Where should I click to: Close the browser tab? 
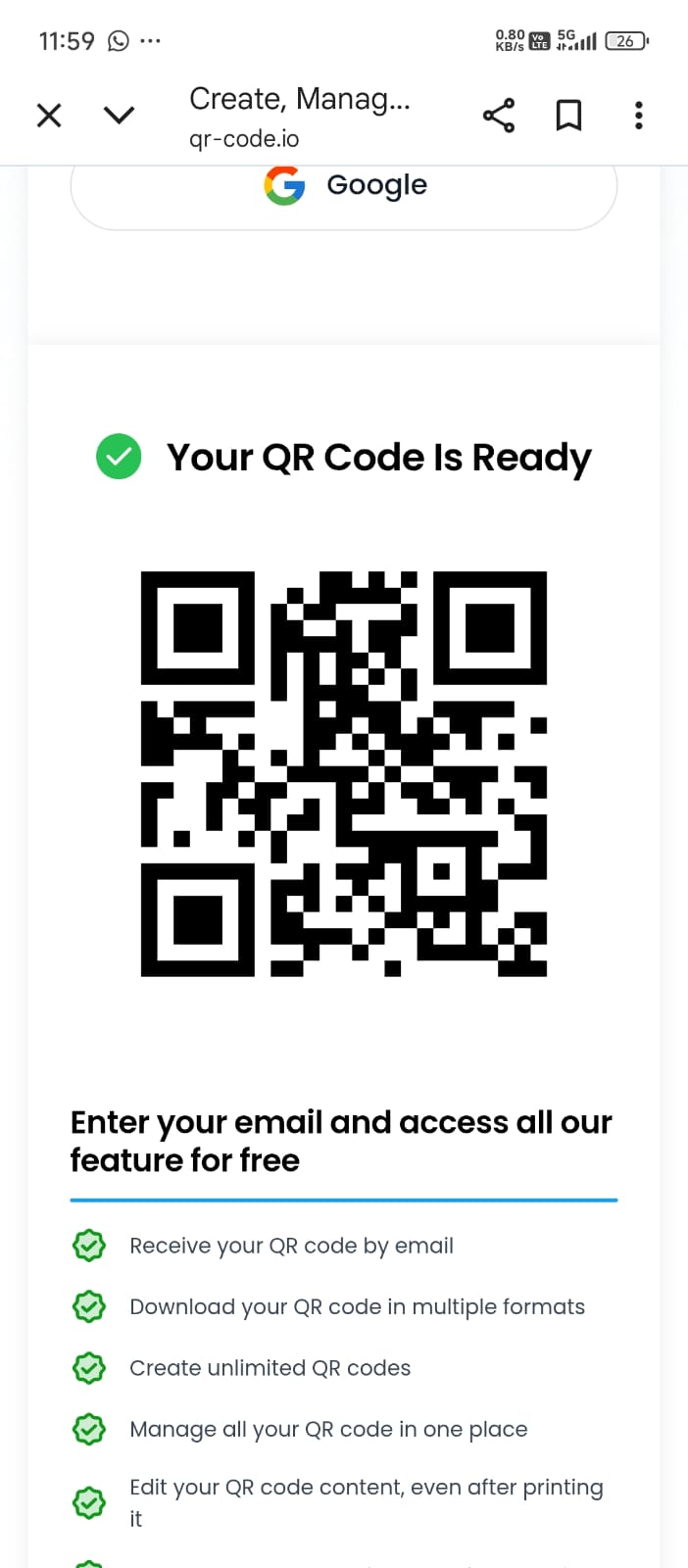coord(49,116)
